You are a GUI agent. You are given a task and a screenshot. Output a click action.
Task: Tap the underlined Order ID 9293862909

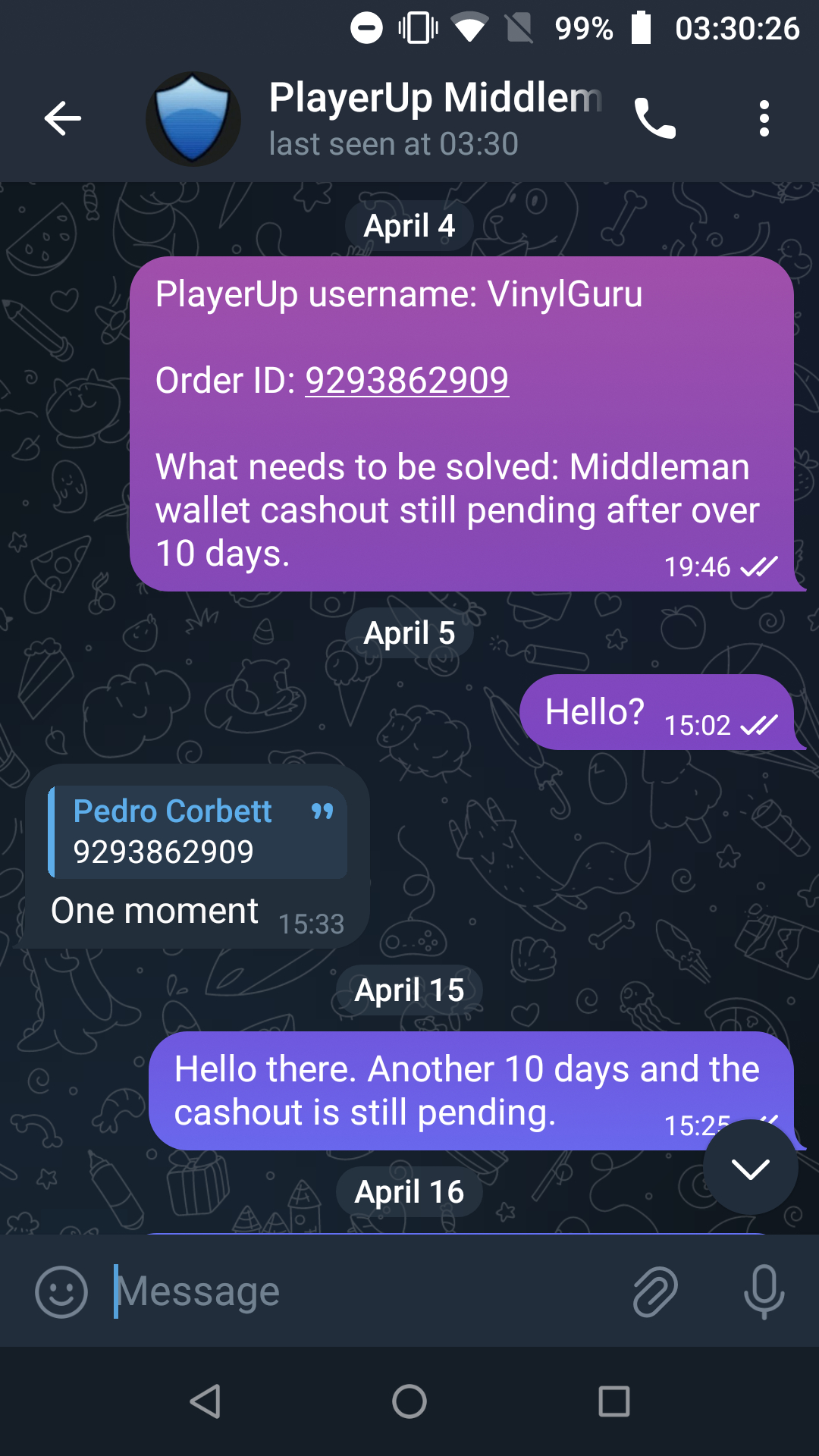click(x=406, y=380)
